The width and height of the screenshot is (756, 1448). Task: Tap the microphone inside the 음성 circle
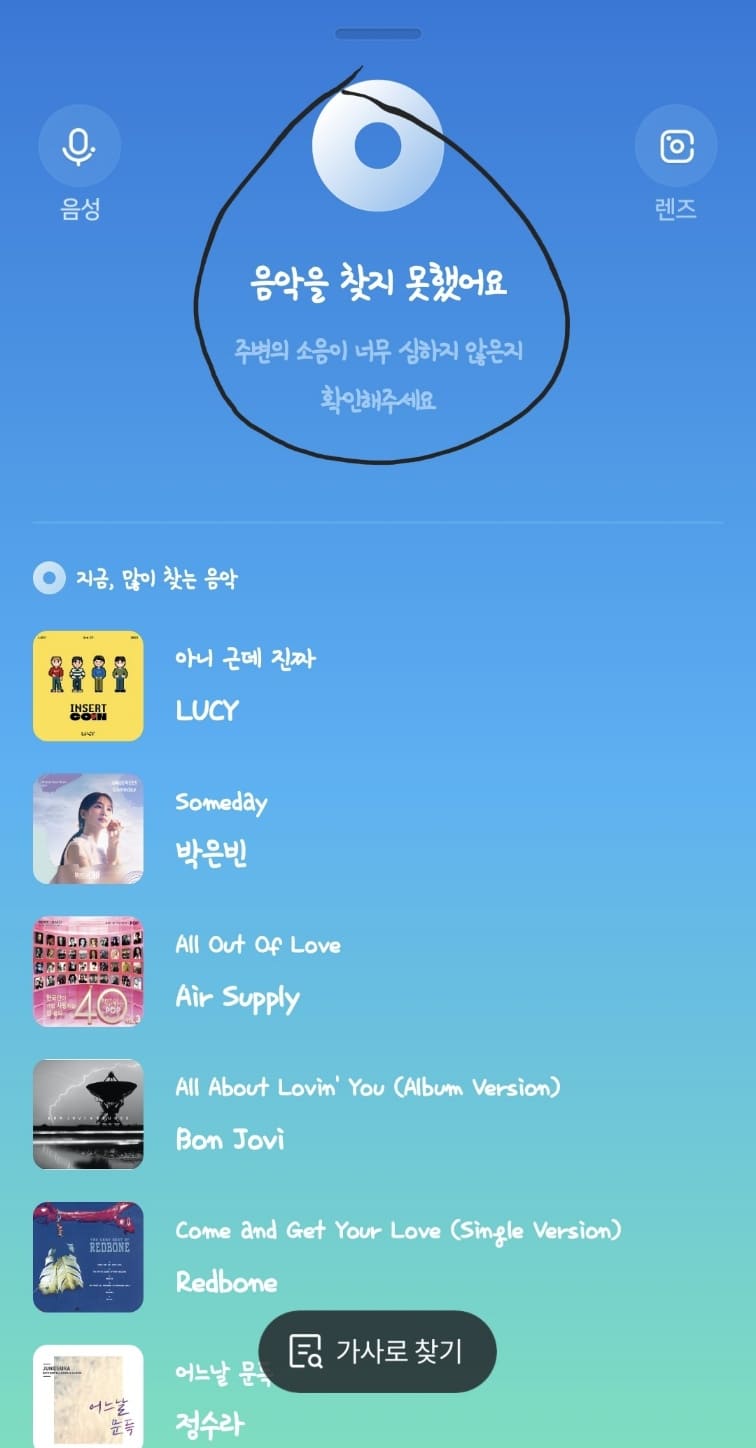[78, 144]
